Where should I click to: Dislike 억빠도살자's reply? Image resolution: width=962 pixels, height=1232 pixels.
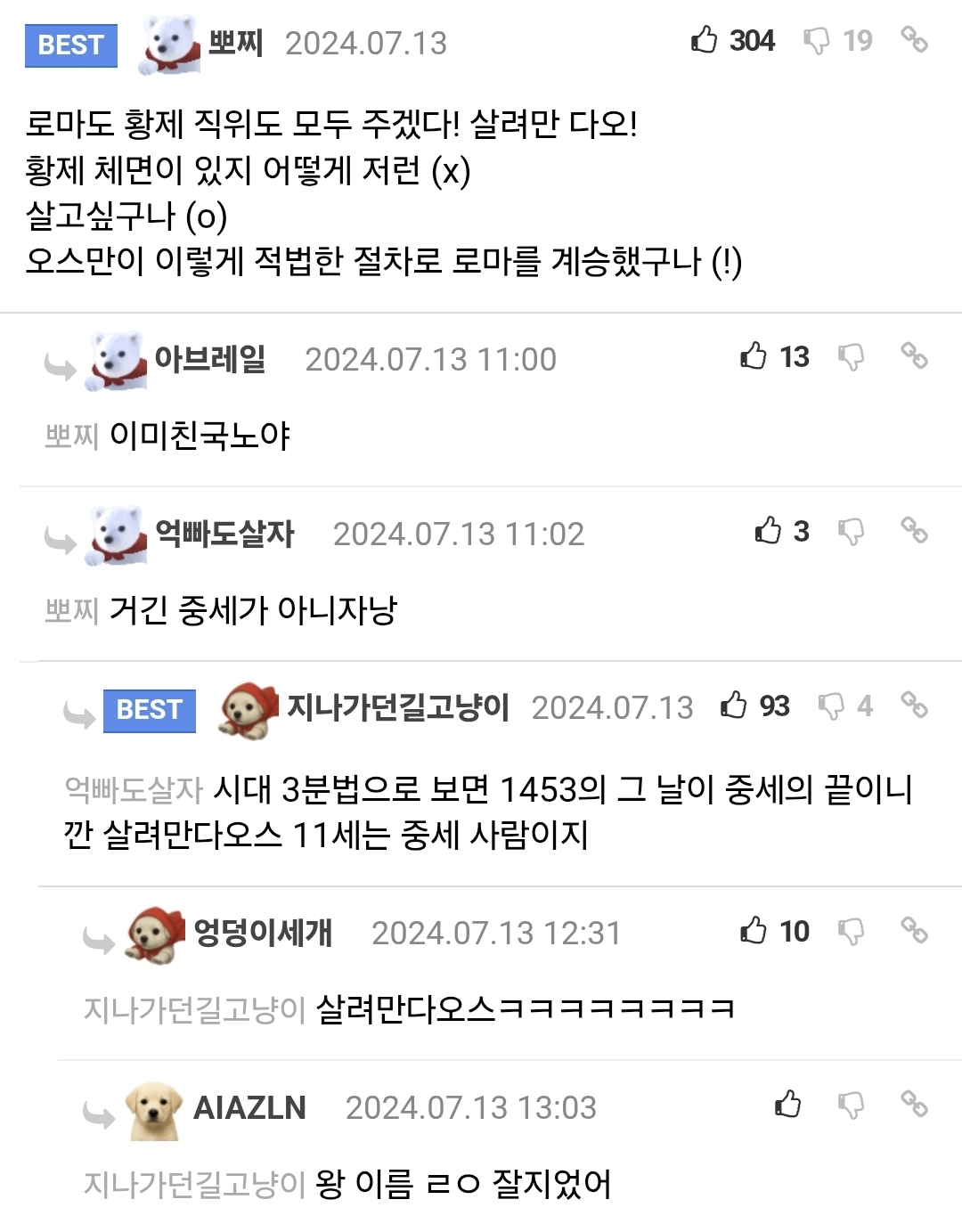pyautogui.click(x=851, y=532)
